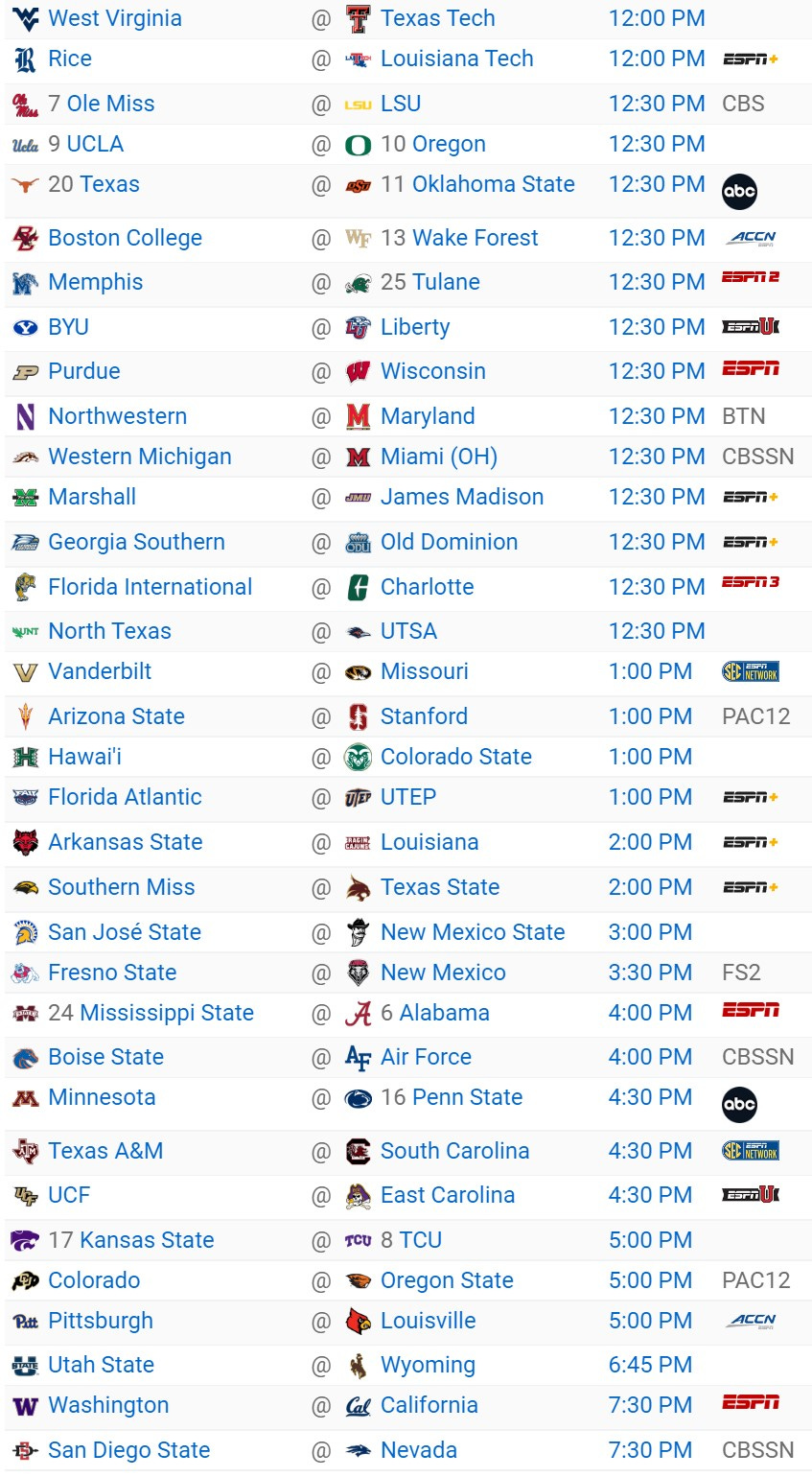This screenshot has width=812, height=1477.
Task: Go to the James Madison team page
Action: 461,497
